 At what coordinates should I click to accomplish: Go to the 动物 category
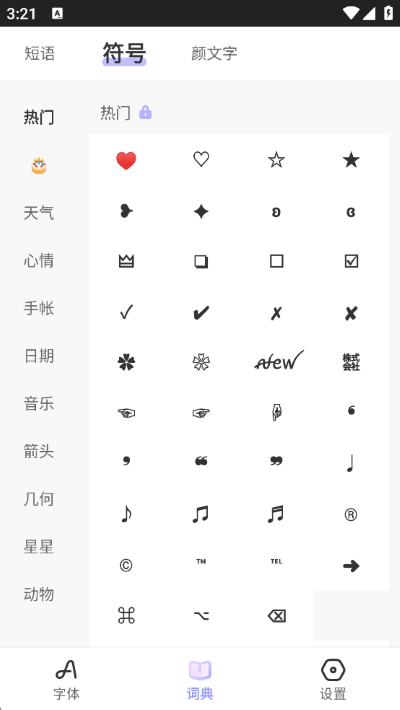(x=39, y=594)
